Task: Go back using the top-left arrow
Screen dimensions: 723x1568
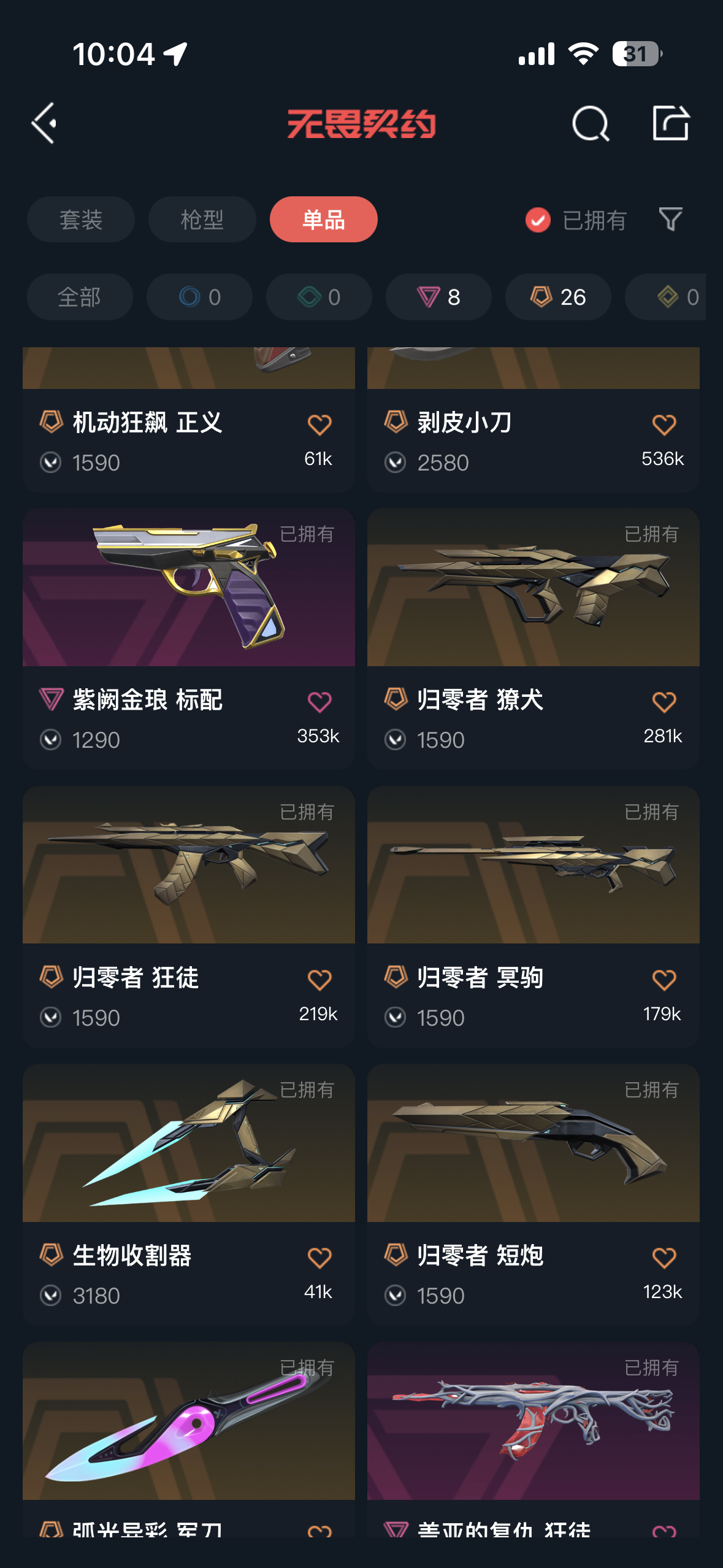Action: [x=44, y=123]
